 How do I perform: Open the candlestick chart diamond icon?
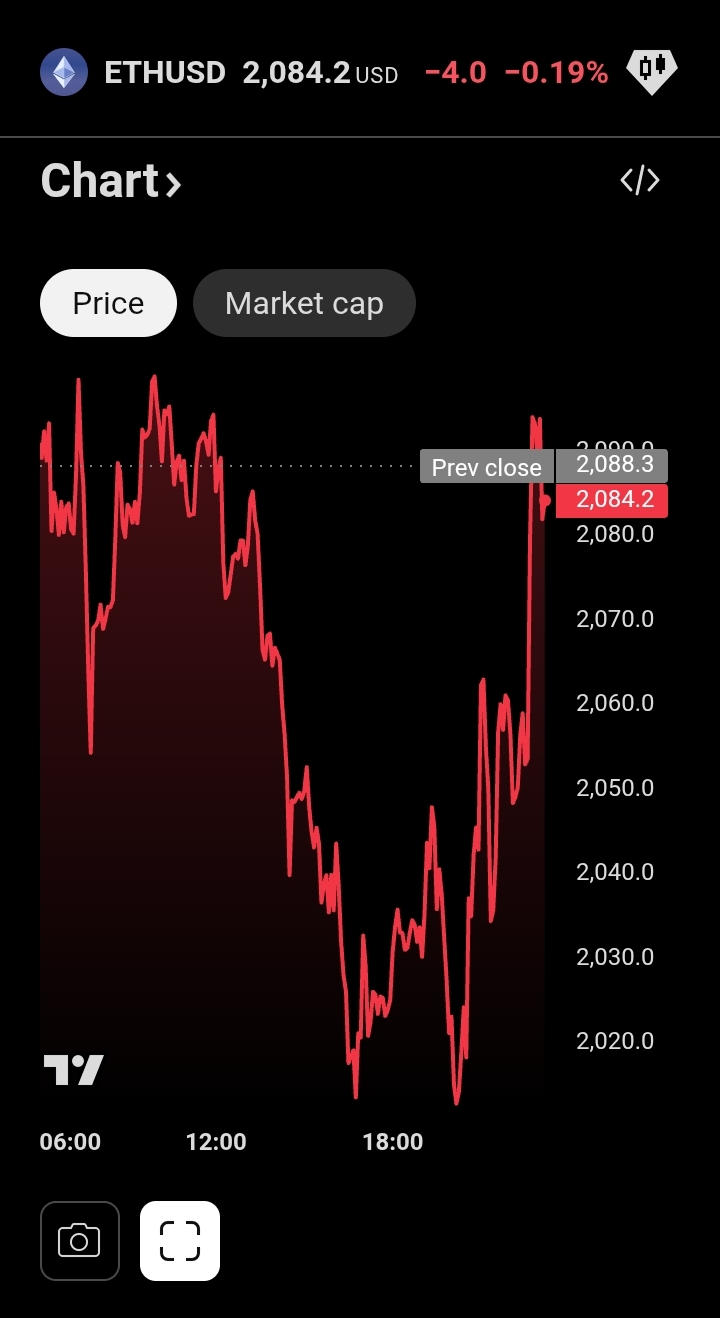(x=651, y=70)
